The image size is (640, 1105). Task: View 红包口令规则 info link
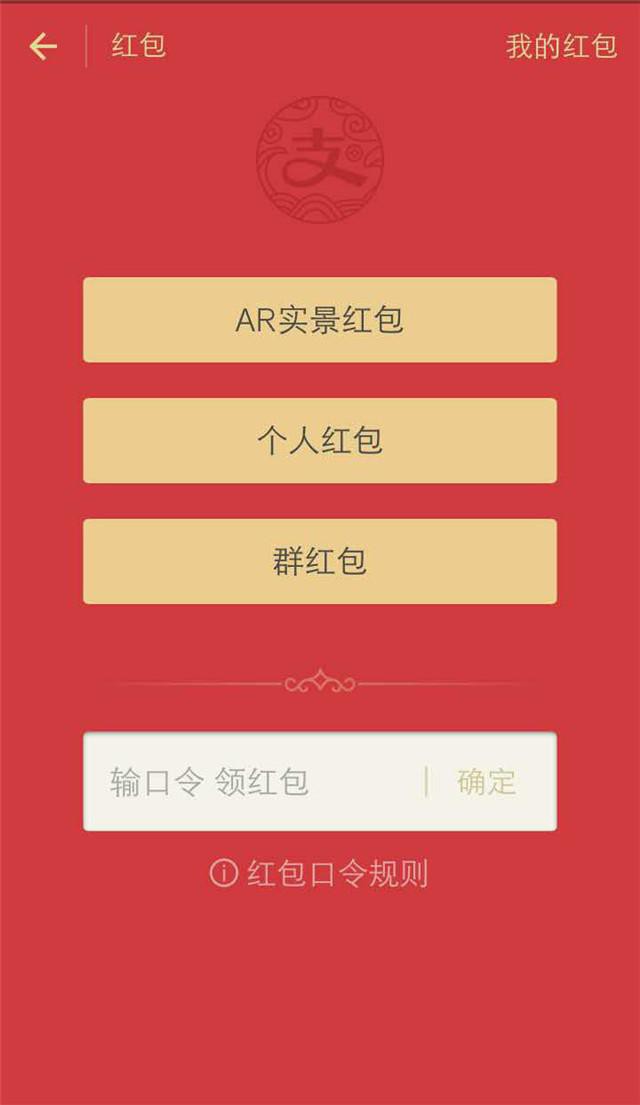tap(320, 873)
